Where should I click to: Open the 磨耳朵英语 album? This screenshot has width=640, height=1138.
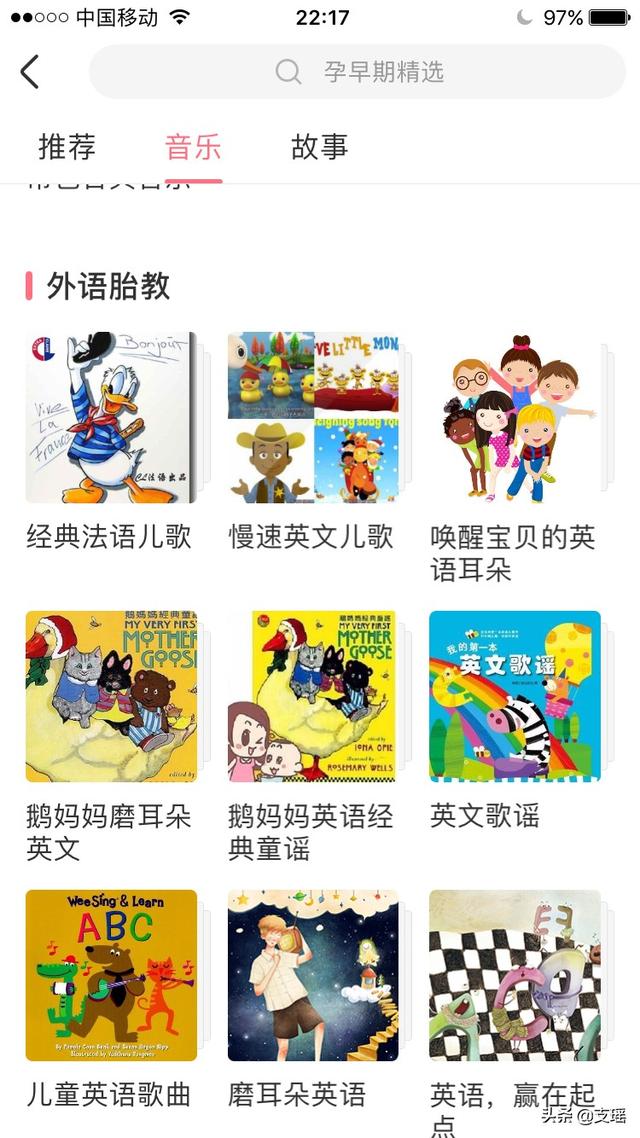click(x=313, y=975)
